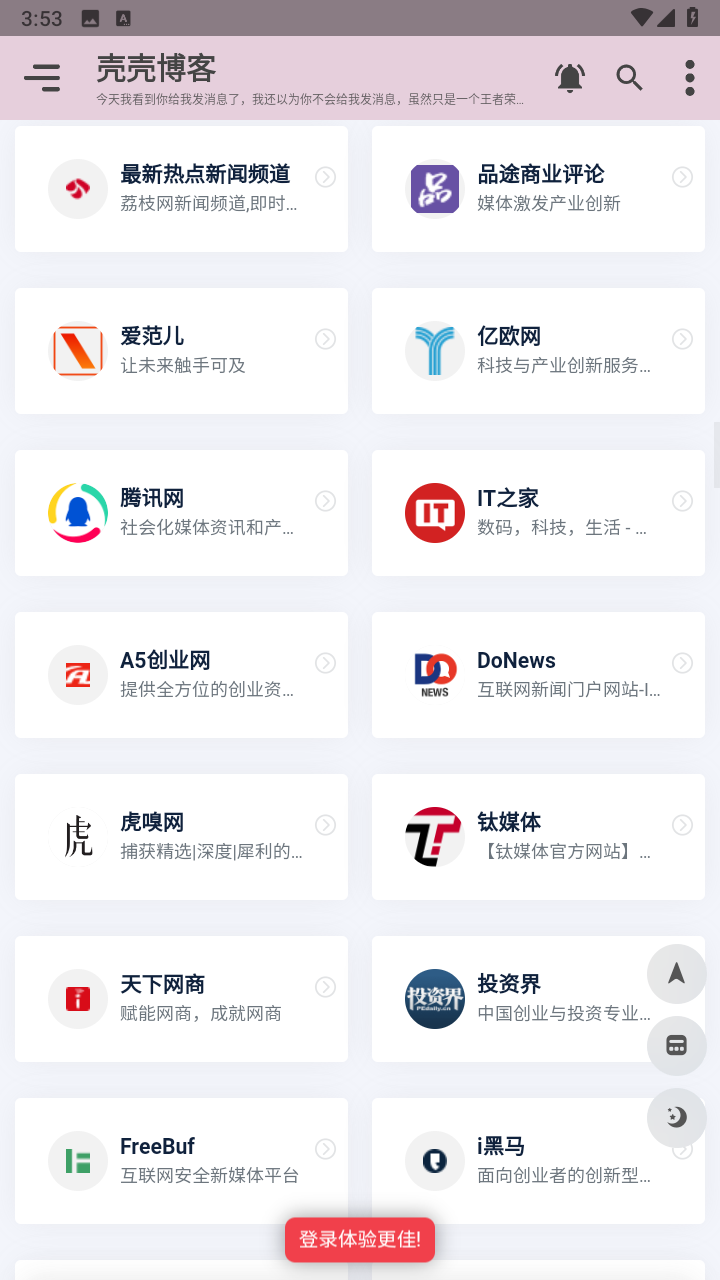The image size is (720, 1280).
Task: Tap the floating layout switch button
Action: click(677, 1046)
